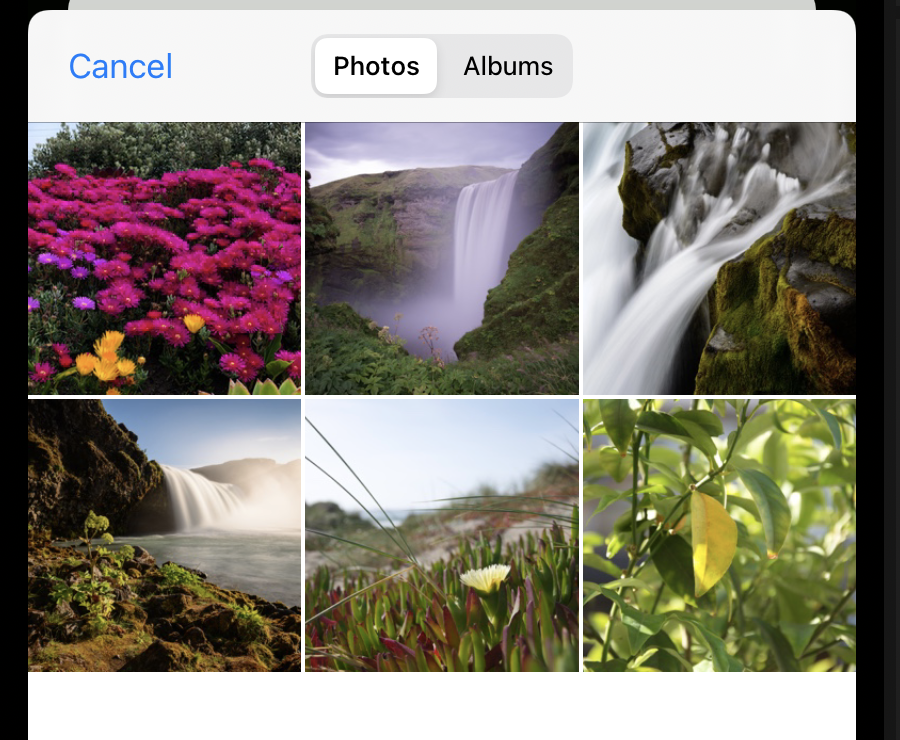Select the Photos segment
Image resolution: width=900 pixels, height=740 pixels.
[x=376, y=67]
